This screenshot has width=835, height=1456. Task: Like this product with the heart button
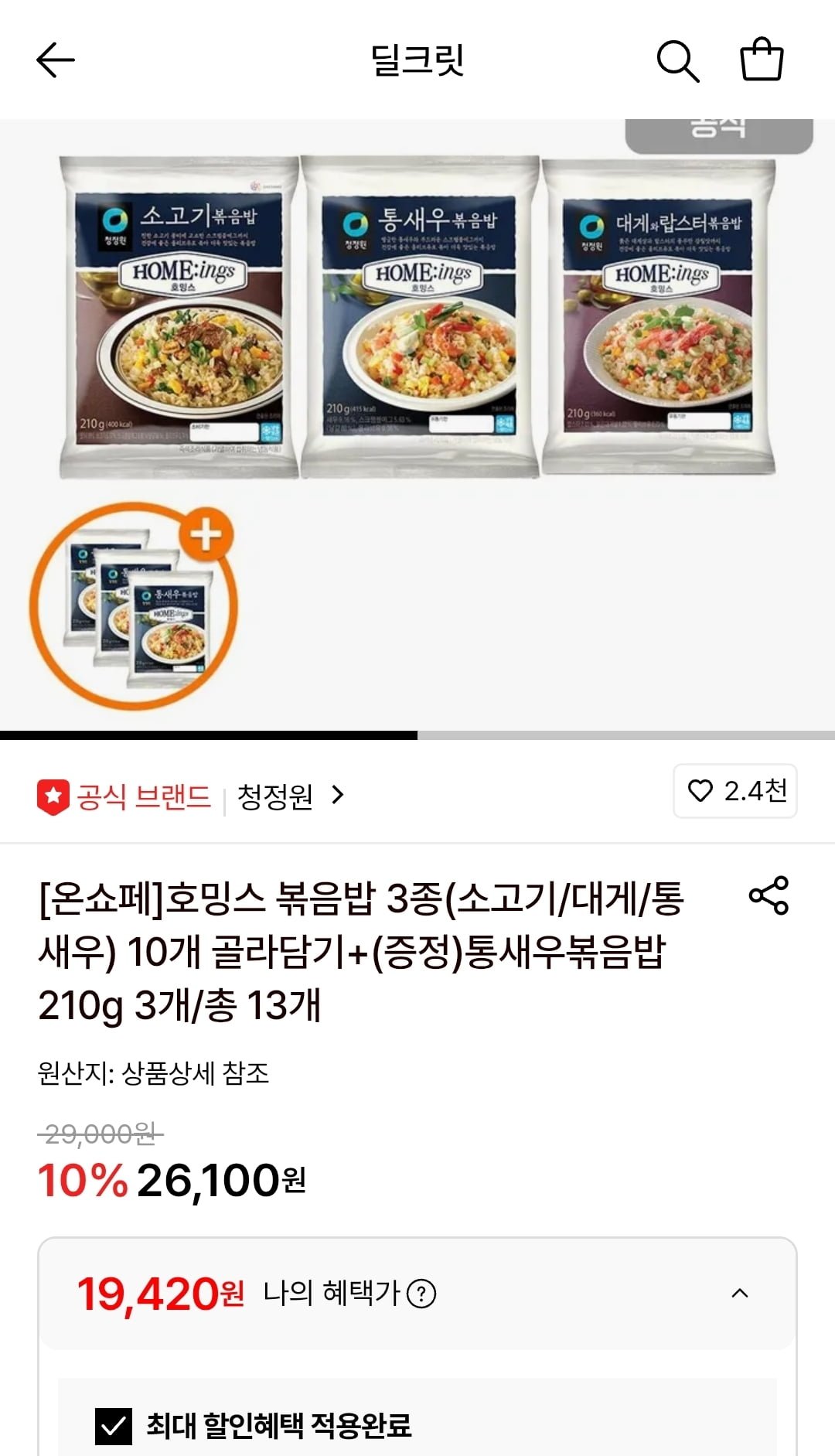pos(734,791)
